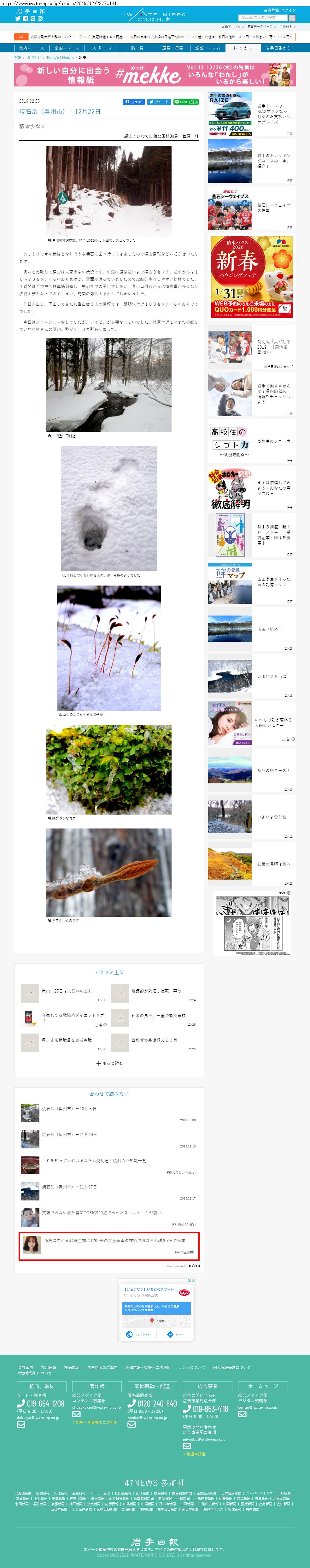Image resolution: width=310 pixels, height=1568 pixels.
Task: Open the 岩手日報から tab
Action: point(278,47)
